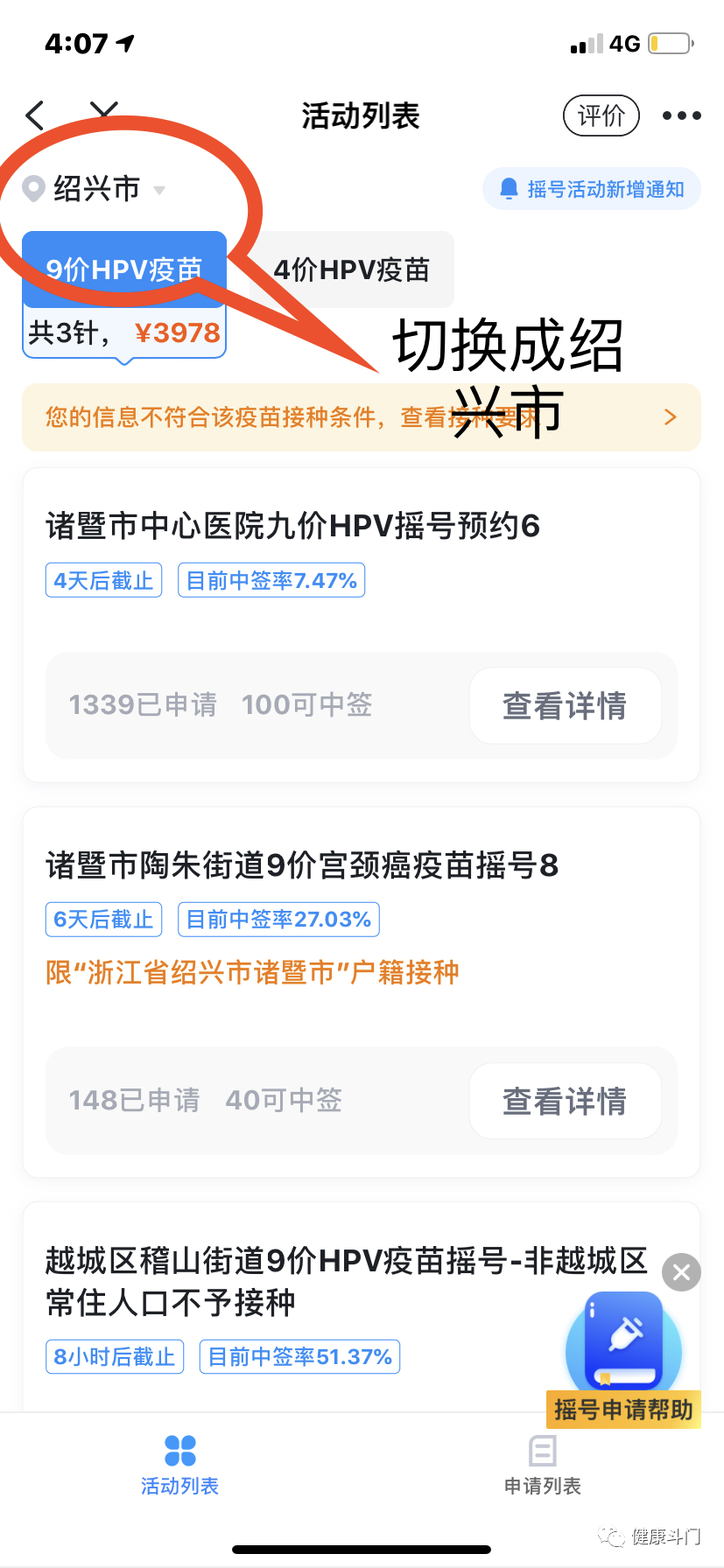Image resolution: width=724 pixels, height=1568 pixels.
Task: Tap the 评价 button
Action: coord(601,115)
